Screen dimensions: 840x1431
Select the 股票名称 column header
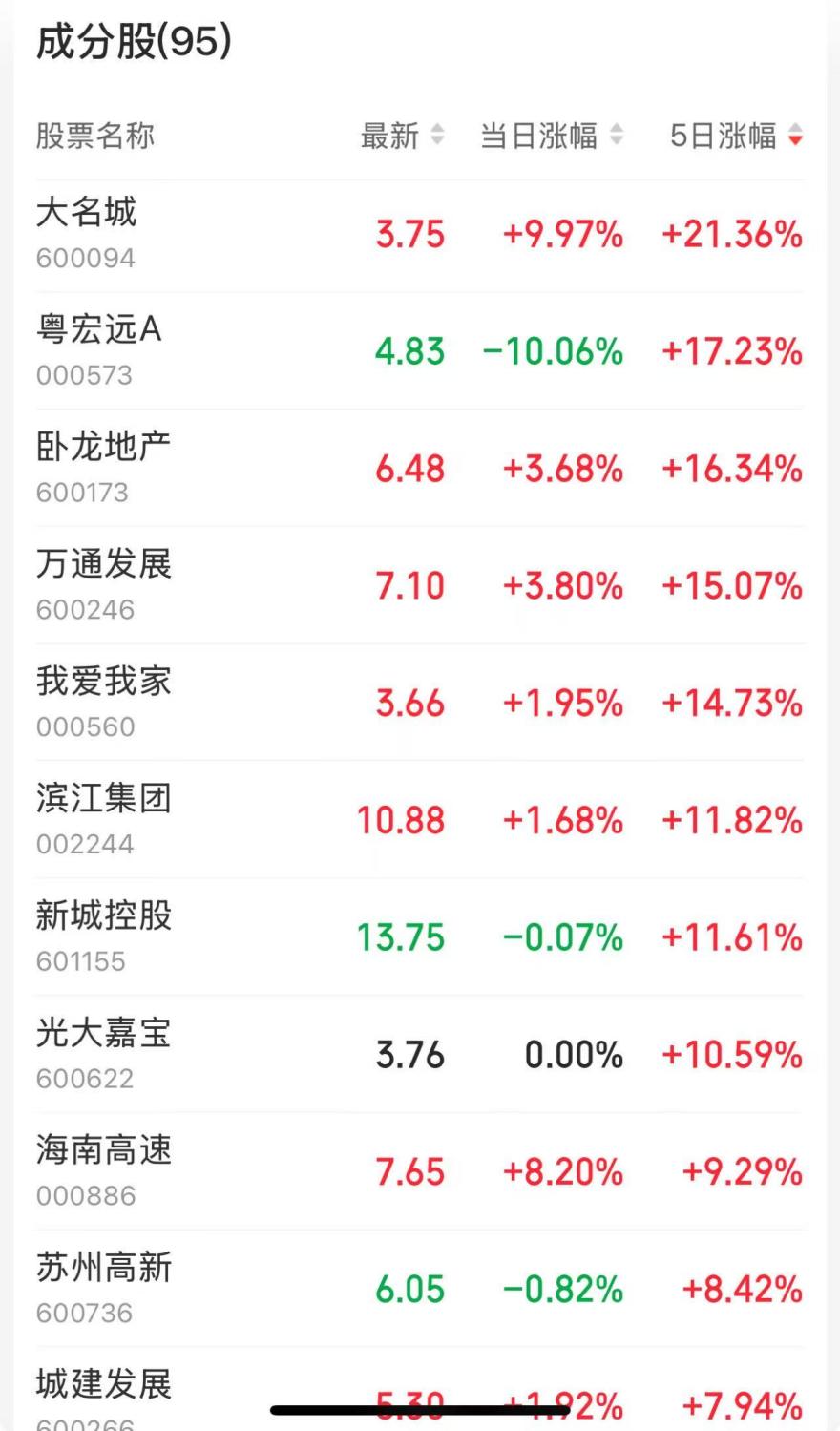tap(94, 137)
